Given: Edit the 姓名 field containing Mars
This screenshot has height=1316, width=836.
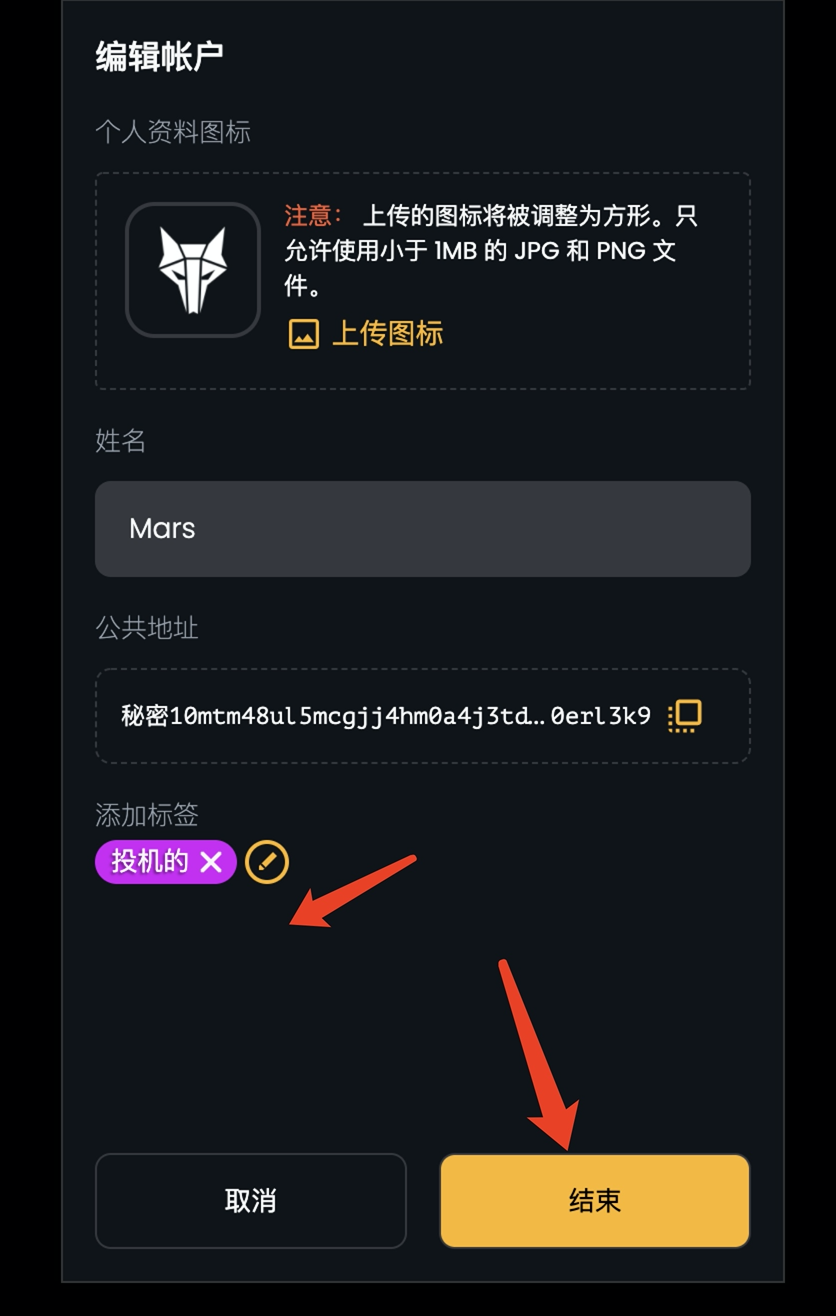Looking at the screenshot, I should 422,529.
